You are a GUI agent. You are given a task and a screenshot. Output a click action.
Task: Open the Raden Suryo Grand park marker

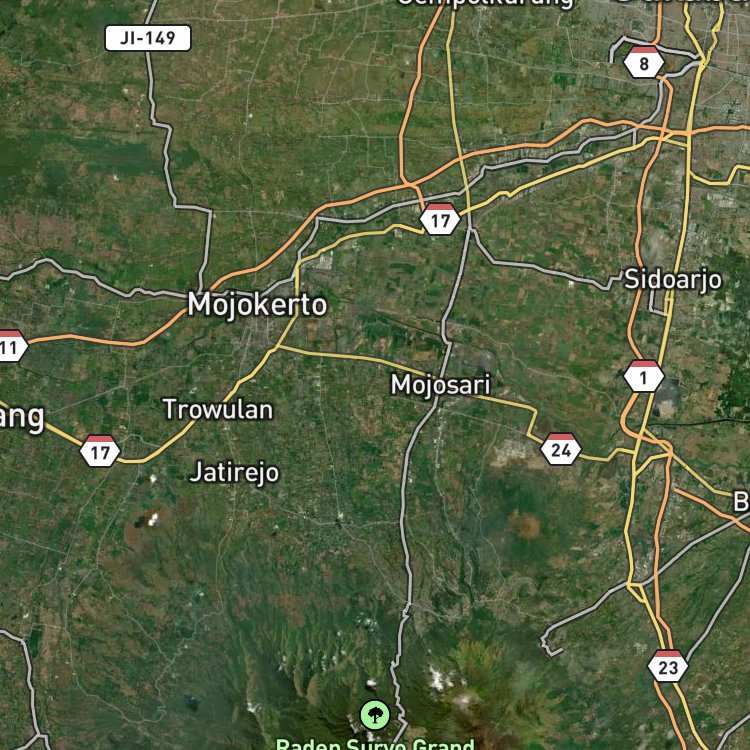375,715
